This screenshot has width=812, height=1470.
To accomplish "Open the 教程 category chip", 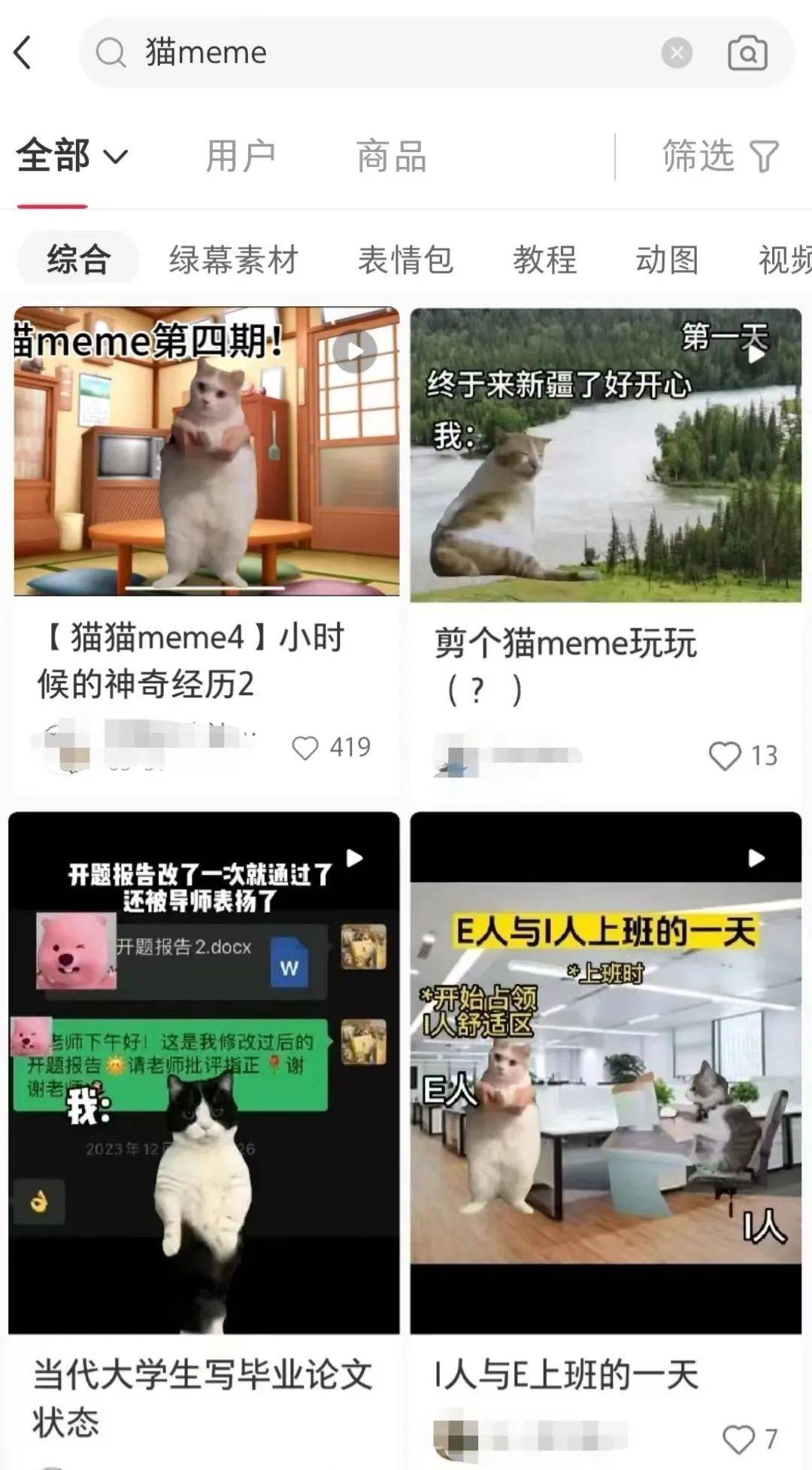I will click(546, 260).
